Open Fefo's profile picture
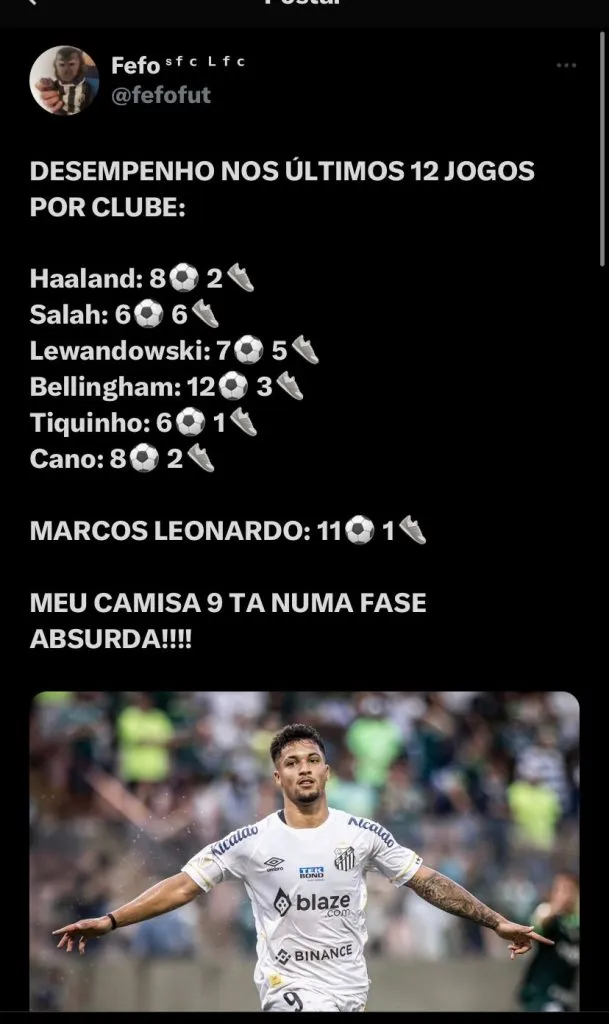609x1024 pixels. [x=64, y=80]
